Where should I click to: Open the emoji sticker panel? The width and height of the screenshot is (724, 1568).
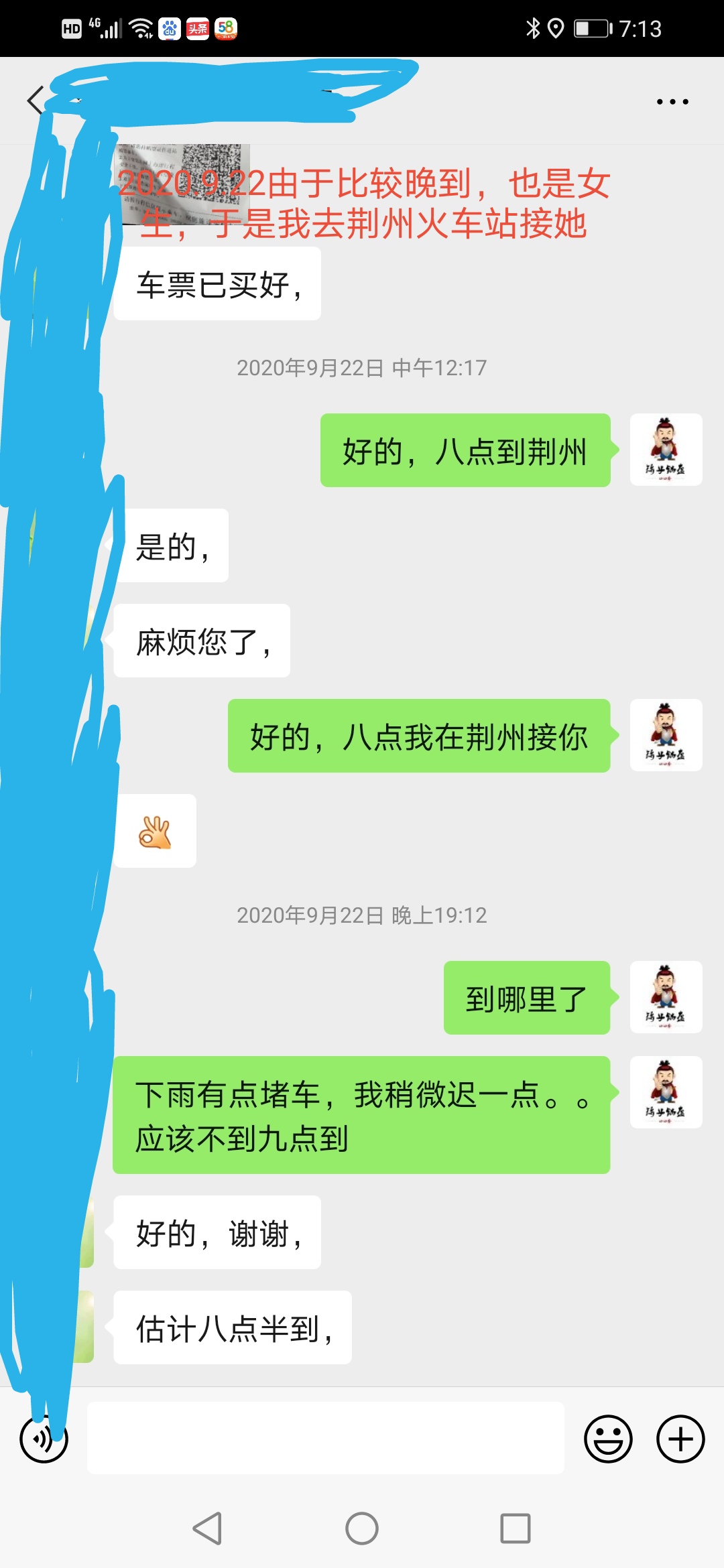607,1439
